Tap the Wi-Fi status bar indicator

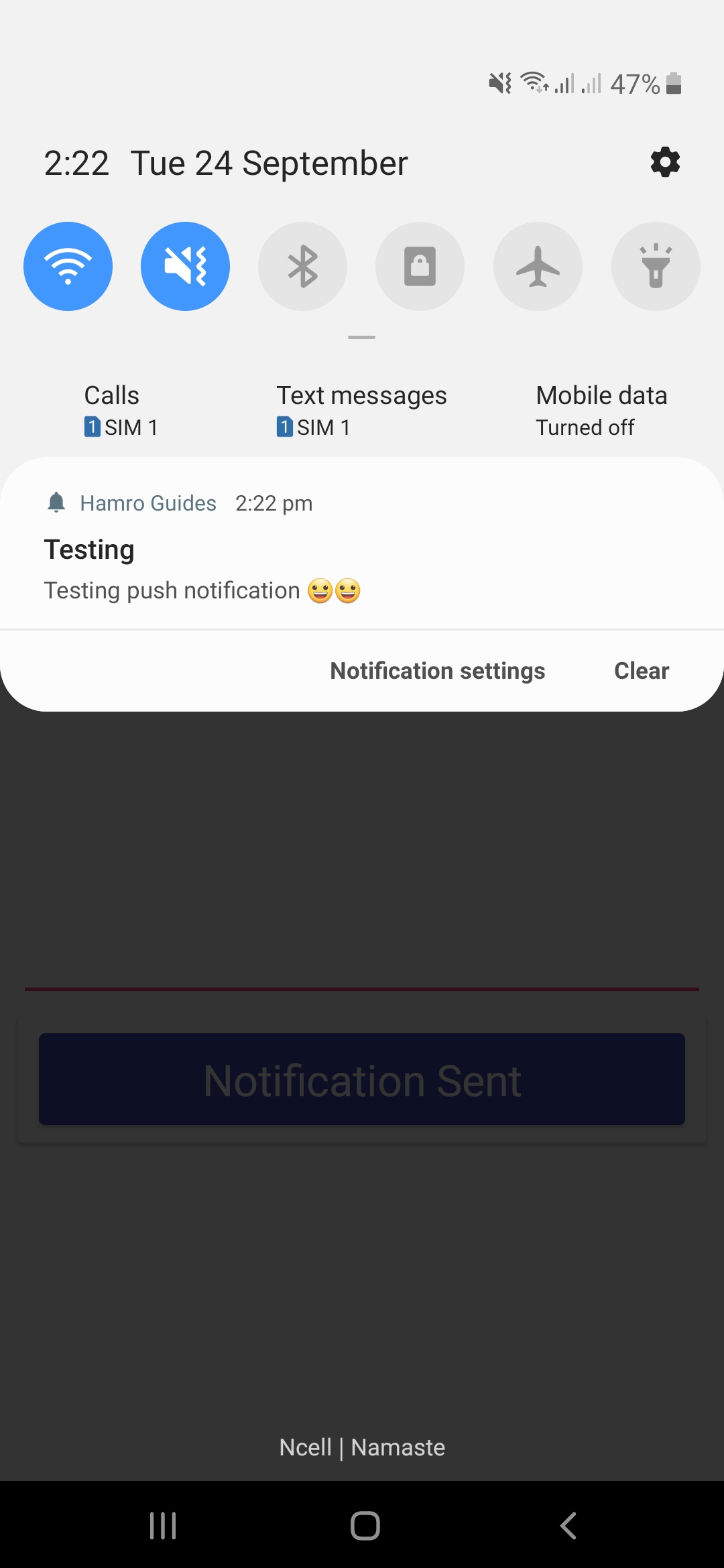pos(532,83)
